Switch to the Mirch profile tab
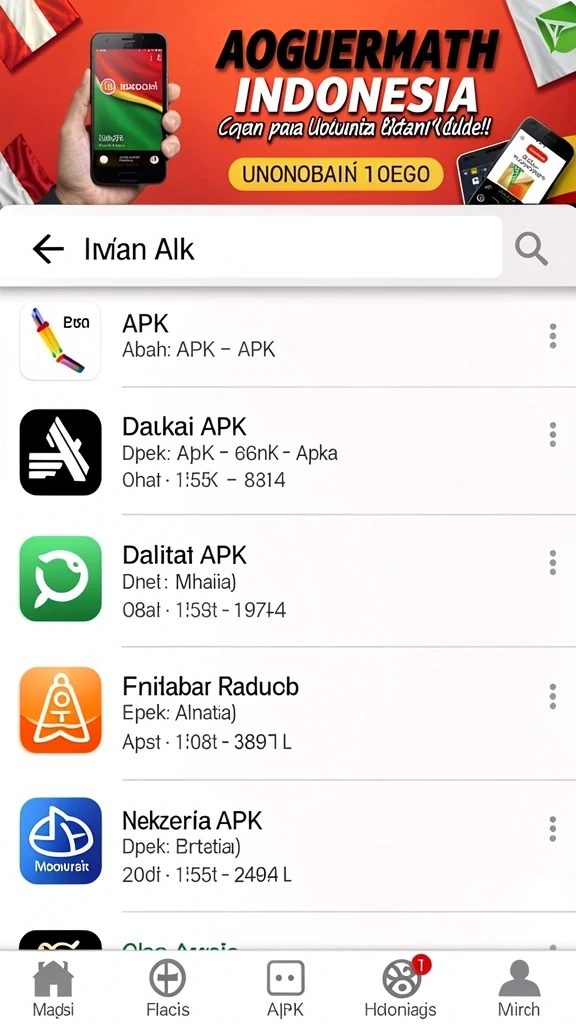 tap(519, 987)
